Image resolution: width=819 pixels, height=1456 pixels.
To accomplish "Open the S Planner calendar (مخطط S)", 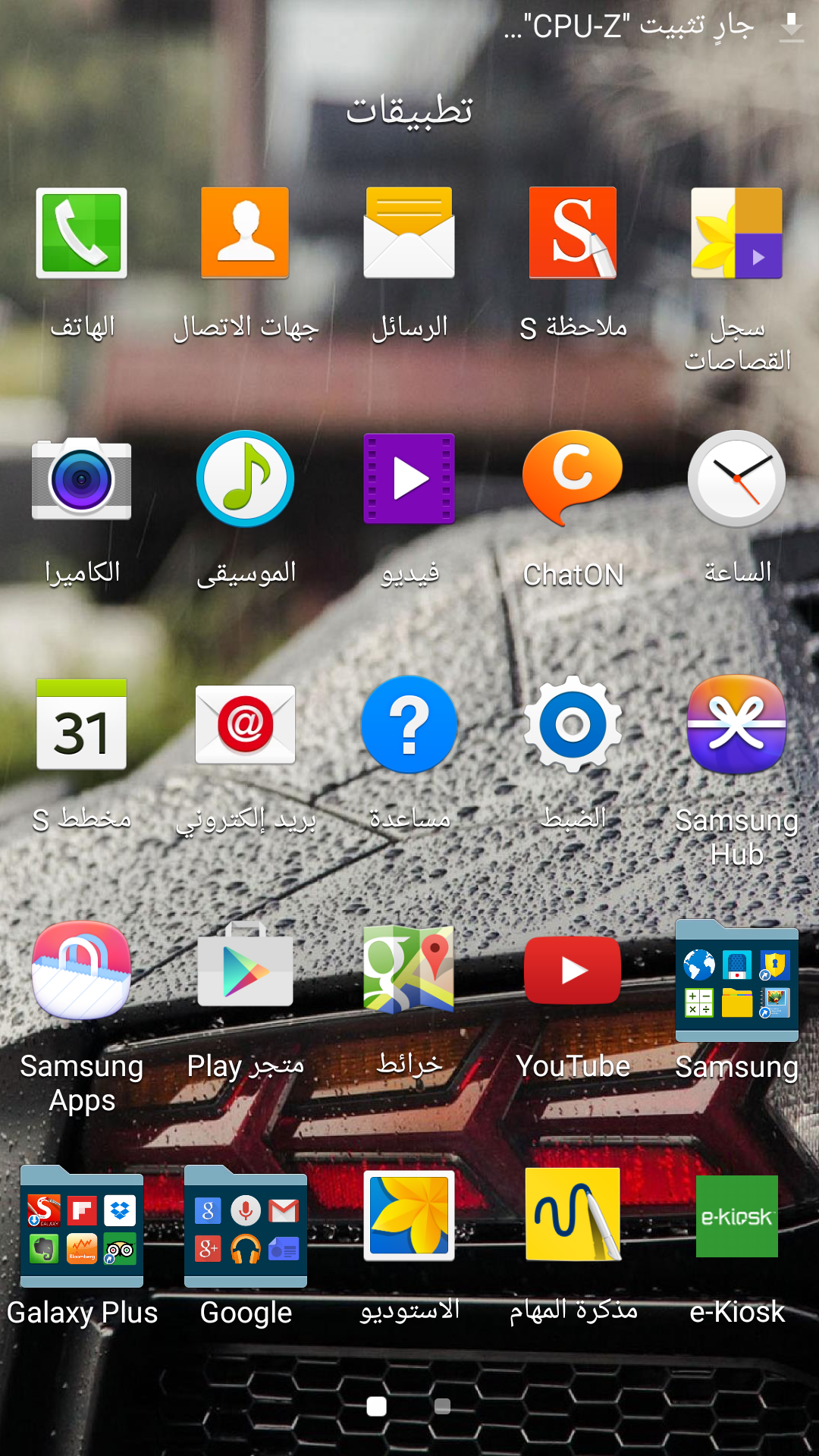I will pyautogui.click(x=82, y=725).
